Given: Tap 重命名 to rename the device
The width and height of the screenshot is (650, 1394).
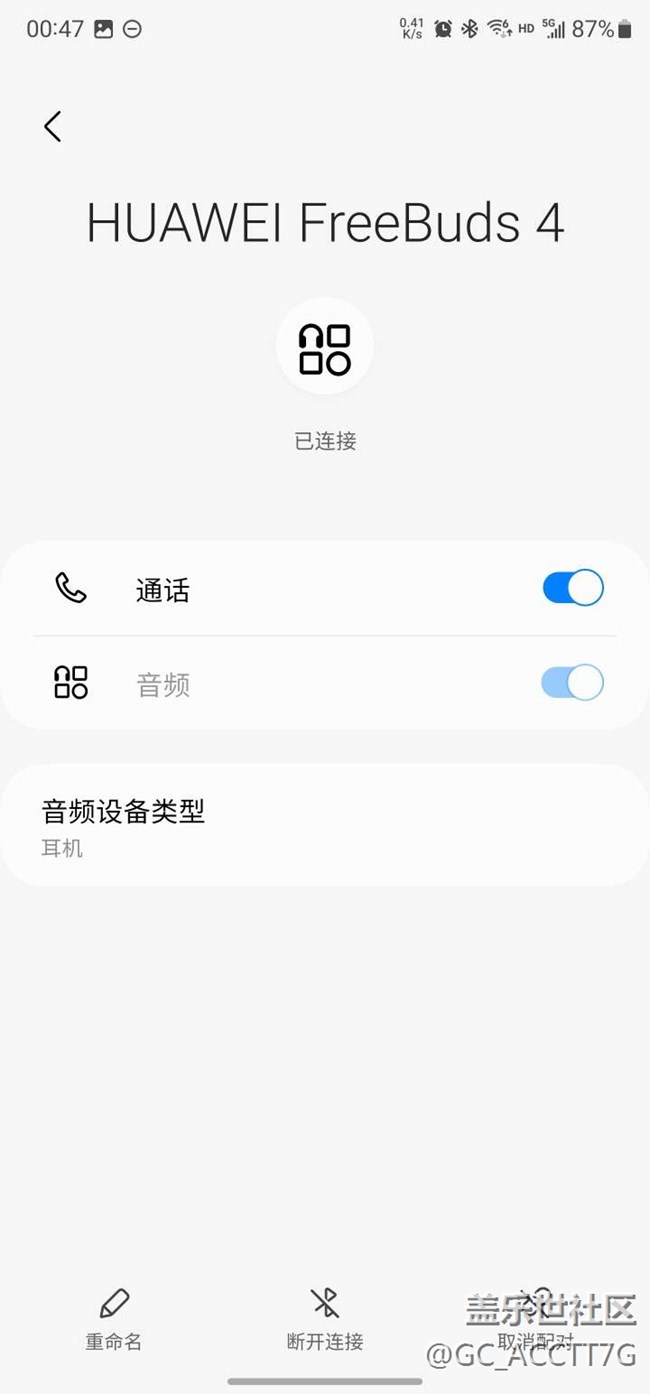Looking at the screenshot, I should coord(114,1319).
